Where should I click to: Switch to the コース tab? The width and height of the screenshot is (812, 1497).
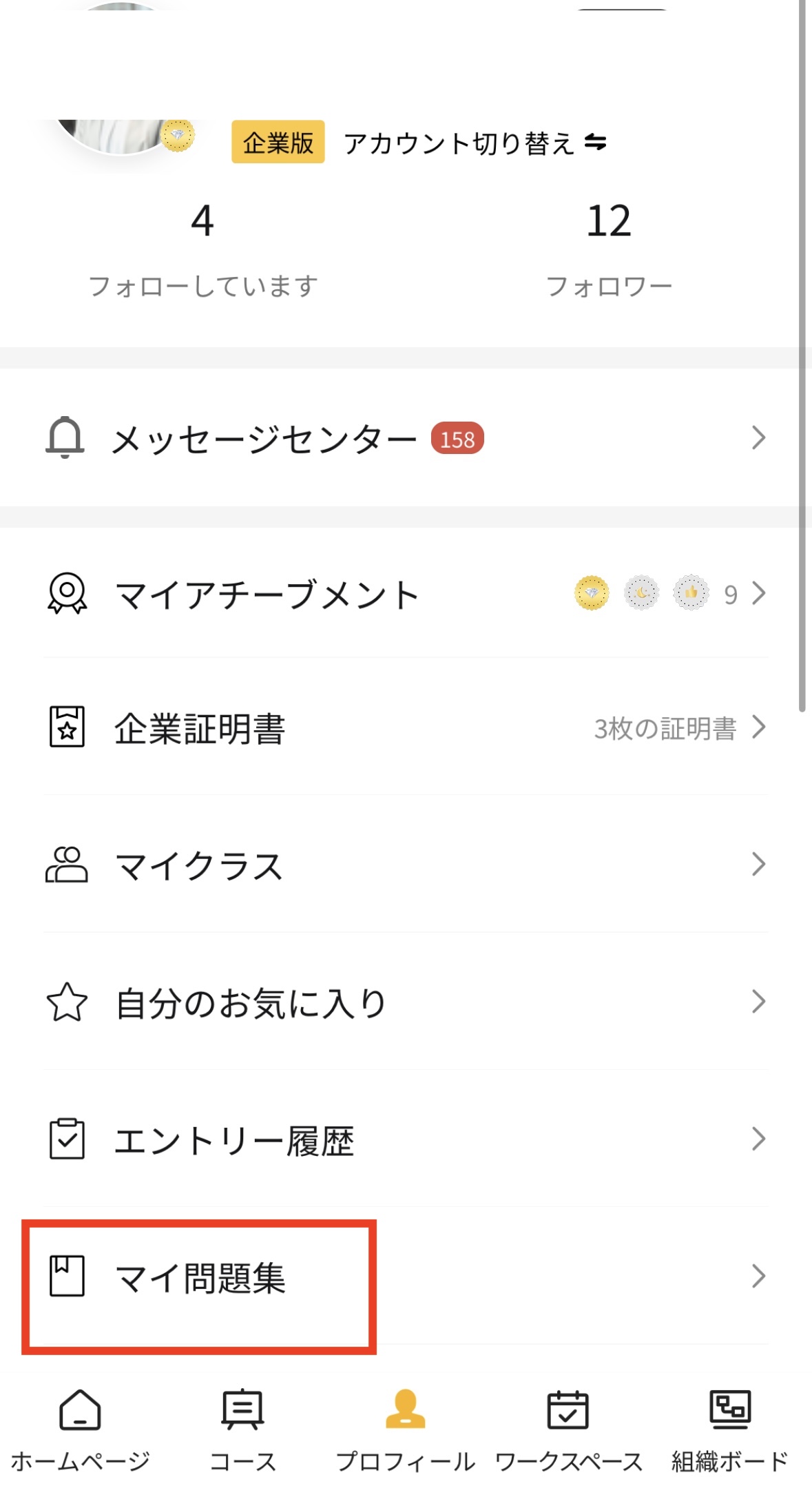[242, 1429]
